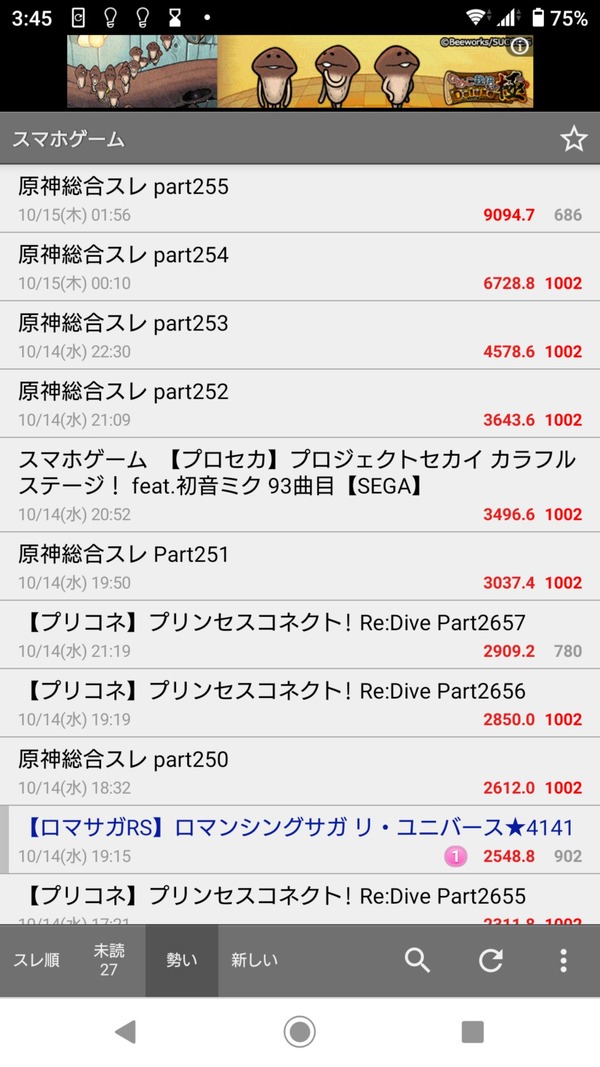This screenshot has width=600, height=1067.
Task: Search threads with magnifier icon
Action: point(417,960)
